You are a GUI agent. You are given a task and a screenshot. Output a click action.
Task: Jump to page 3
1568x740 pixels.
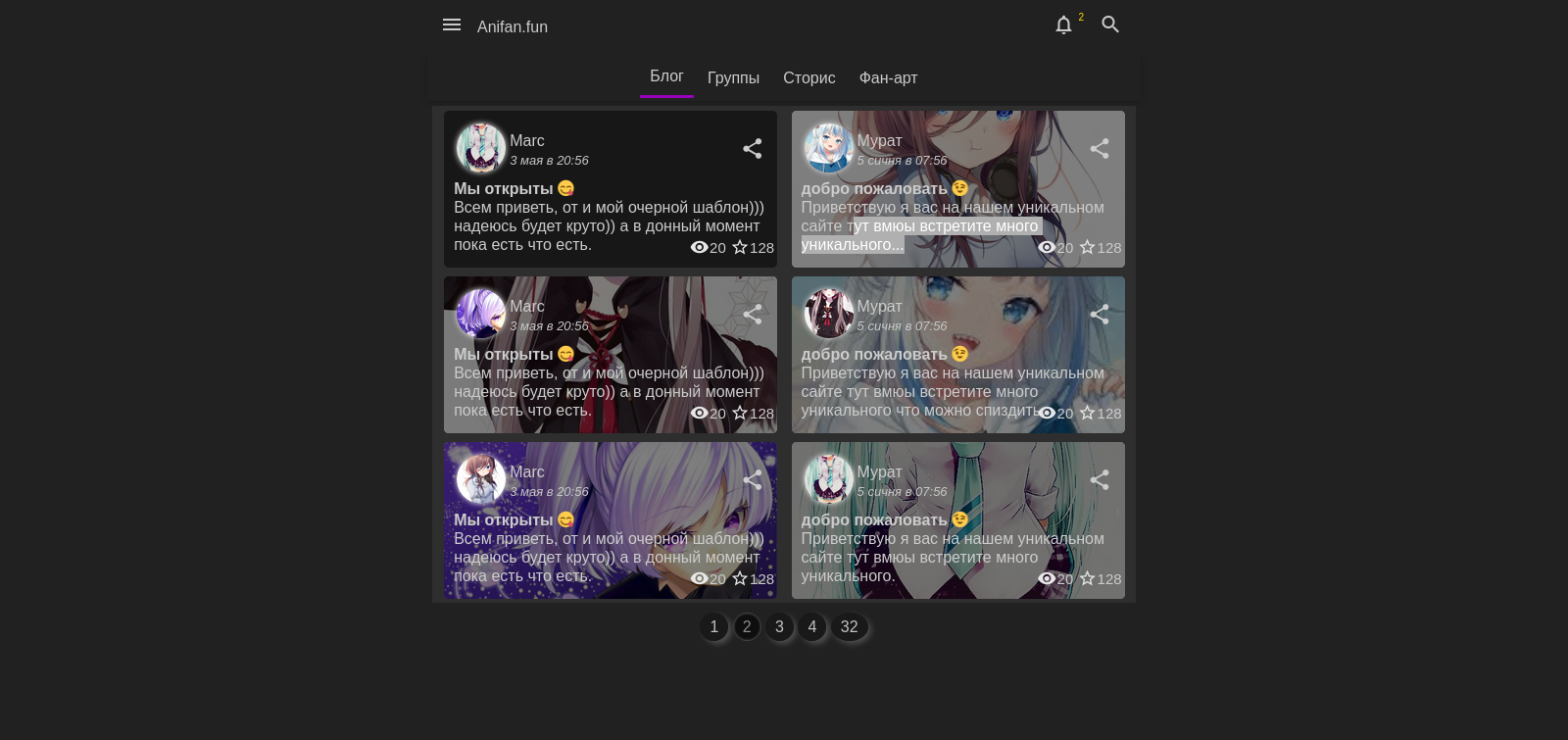[x=779, y=627]
